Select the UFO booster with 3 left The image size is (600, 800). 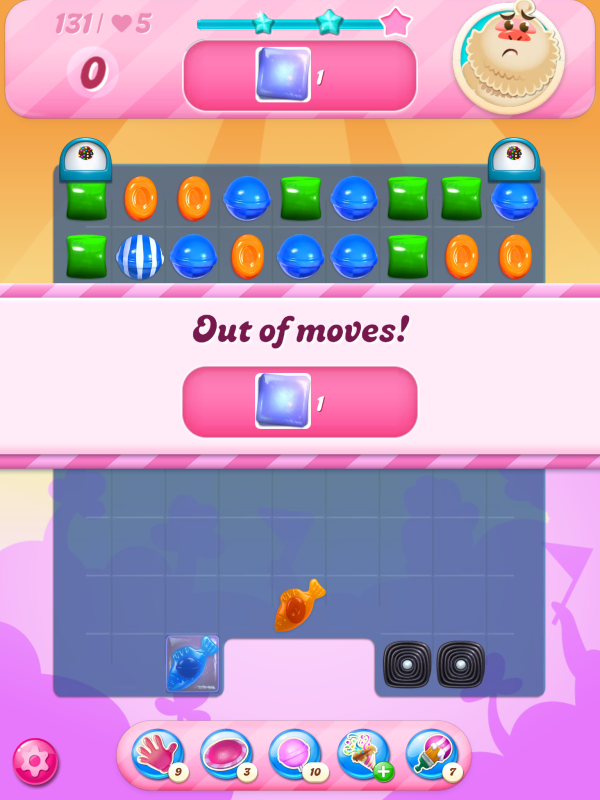click(226, 755)
